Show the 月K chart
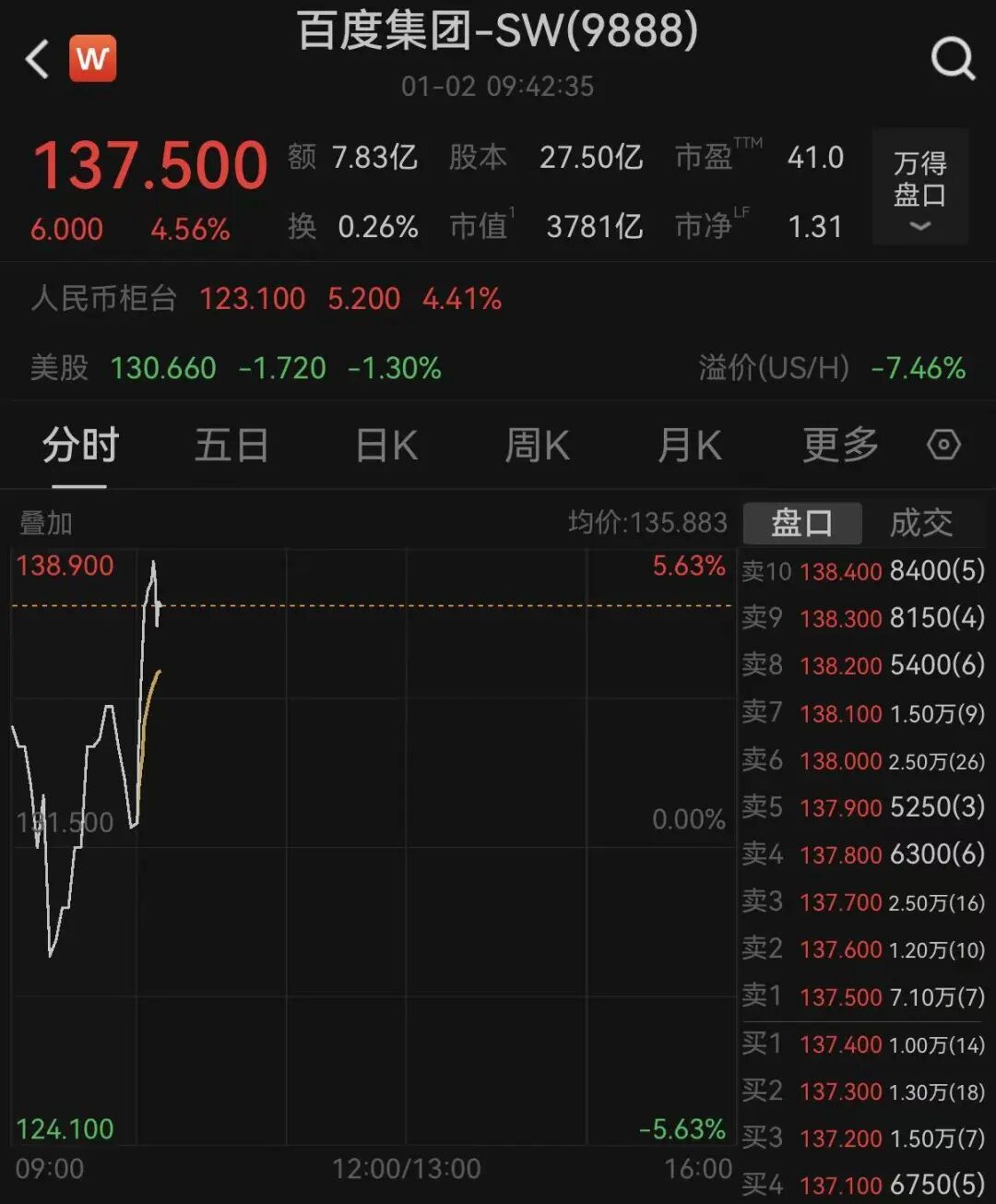The width and height of the screenshot is (996, 1204). [689, 446]
